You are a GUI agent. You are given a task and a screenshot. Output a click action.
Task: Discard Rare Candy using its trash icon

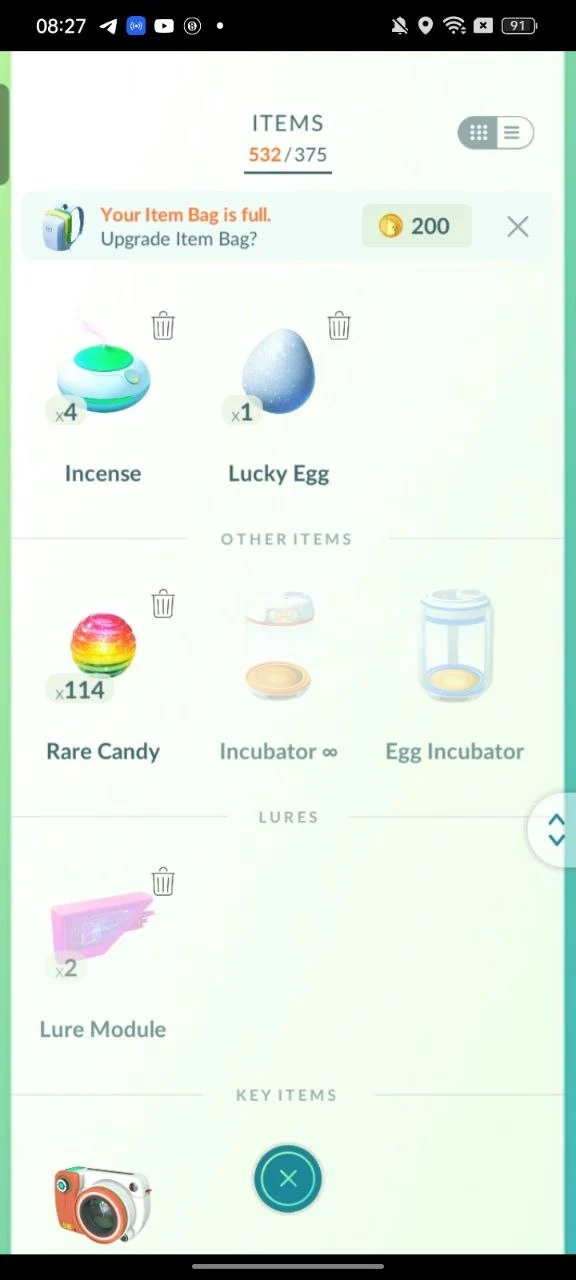163,603
